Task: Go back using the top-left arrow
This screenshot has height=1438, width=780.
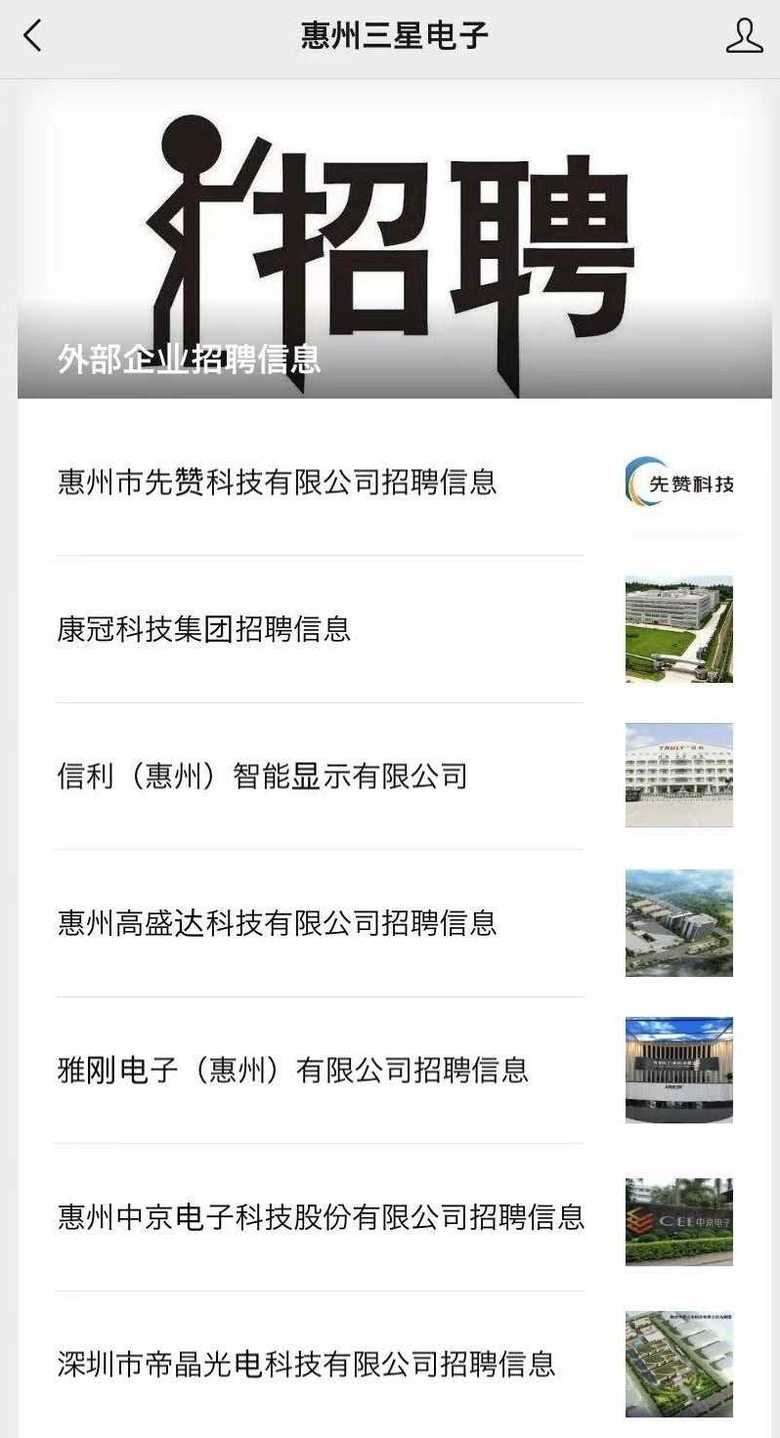Action: (x=33, y=36)
